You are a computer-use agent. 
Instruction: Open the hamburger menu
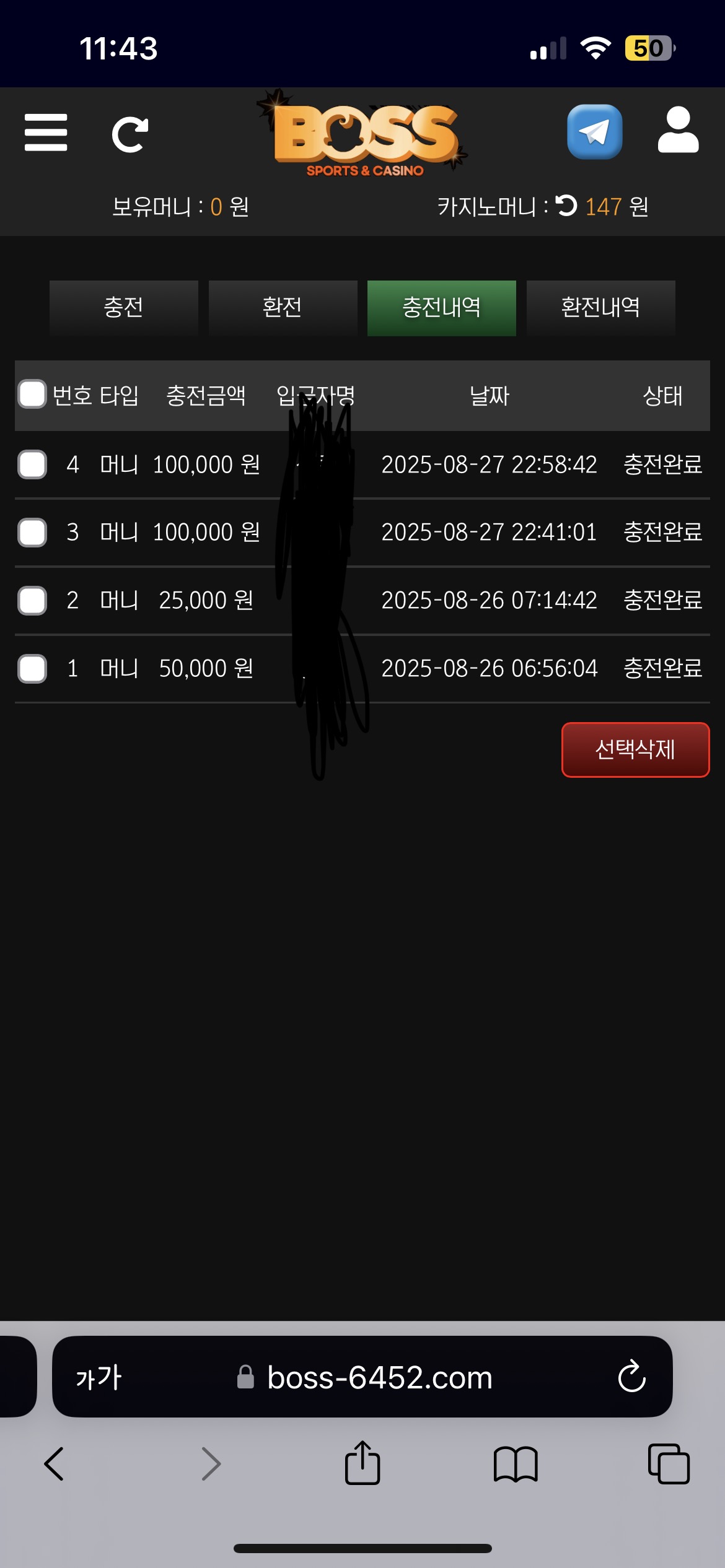(x=46, y=133)
